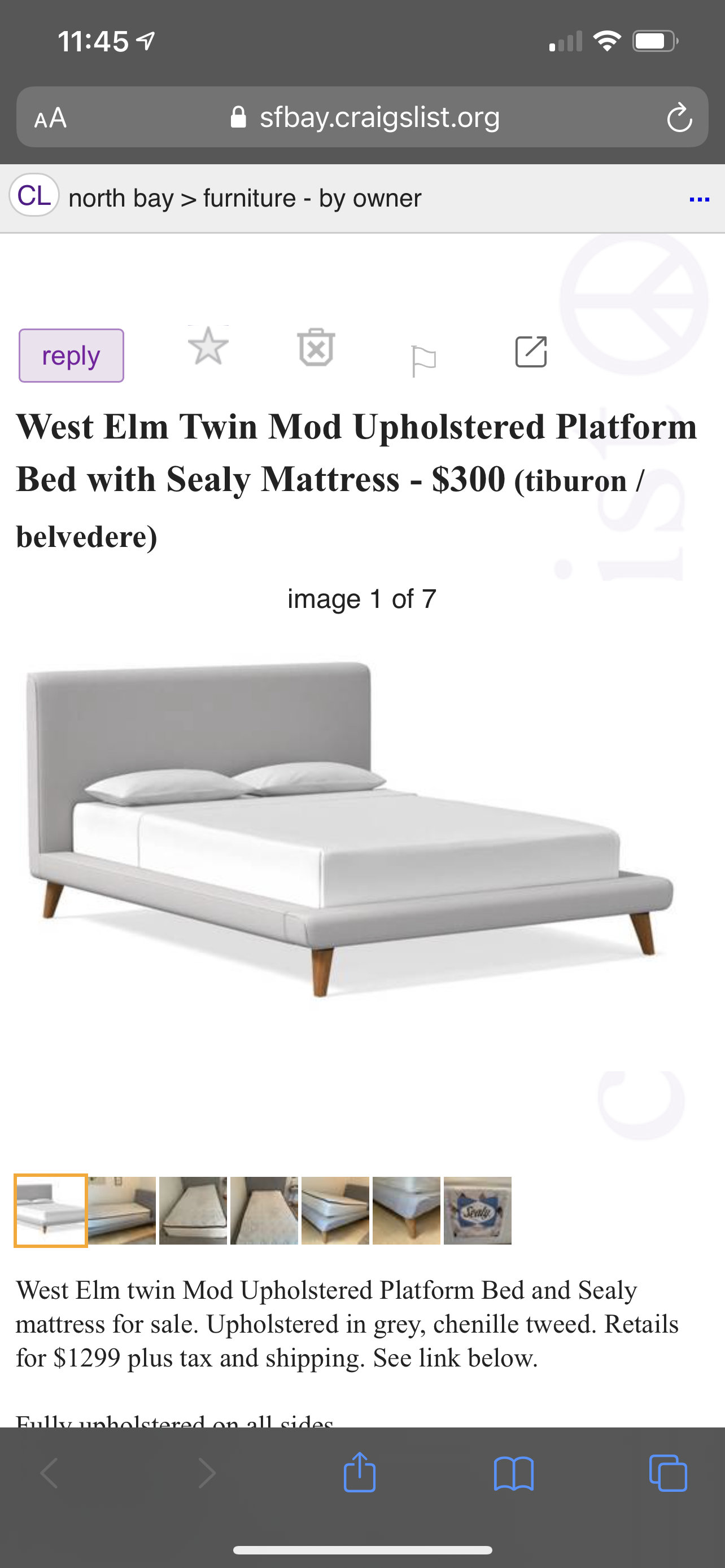725x1568 pixels.
Task: View the bed leg close-up thumbnail
Action: click(406, 1210)
